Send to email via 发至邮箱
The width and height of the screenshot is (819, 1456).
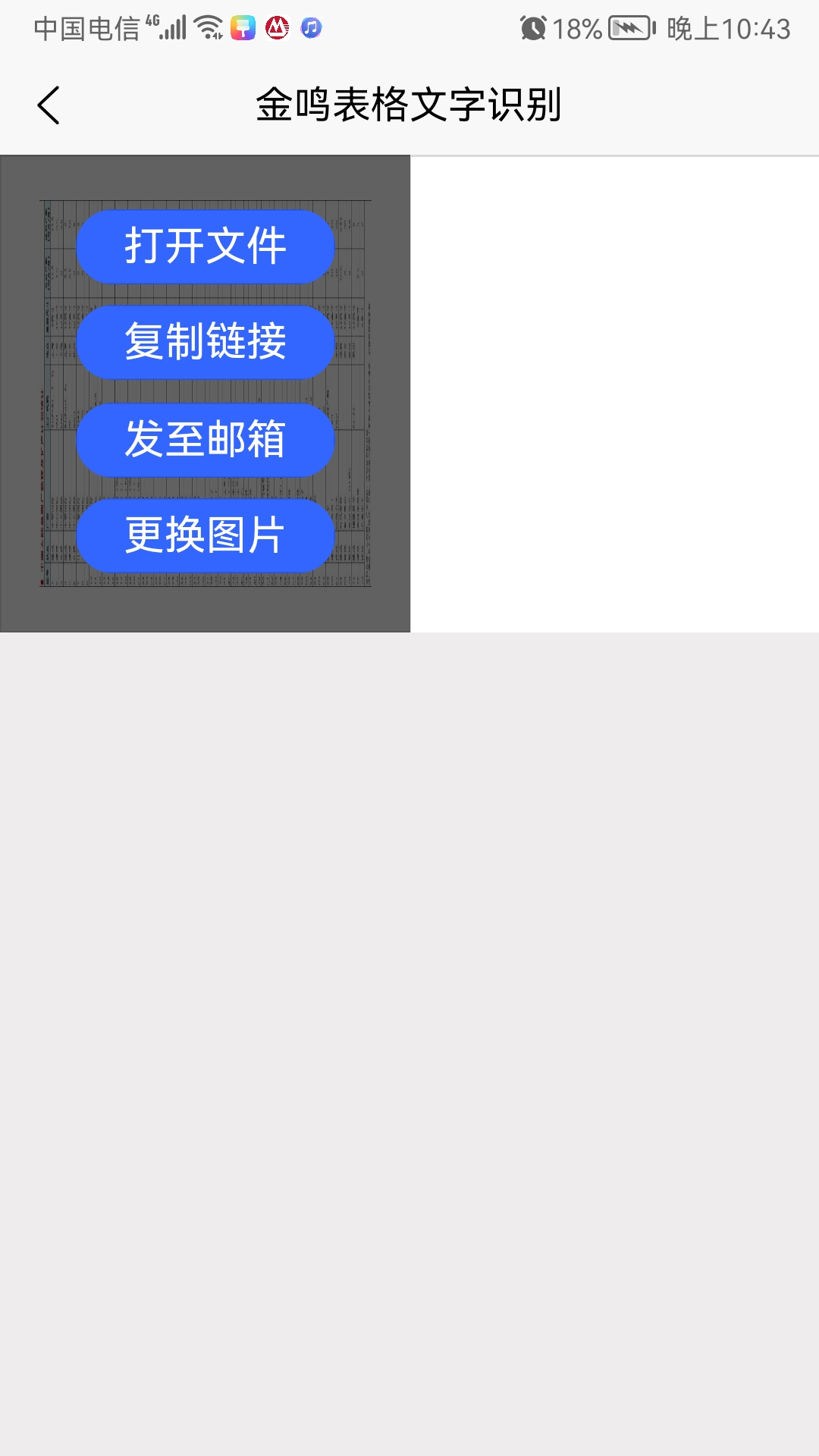pos(205,440)
